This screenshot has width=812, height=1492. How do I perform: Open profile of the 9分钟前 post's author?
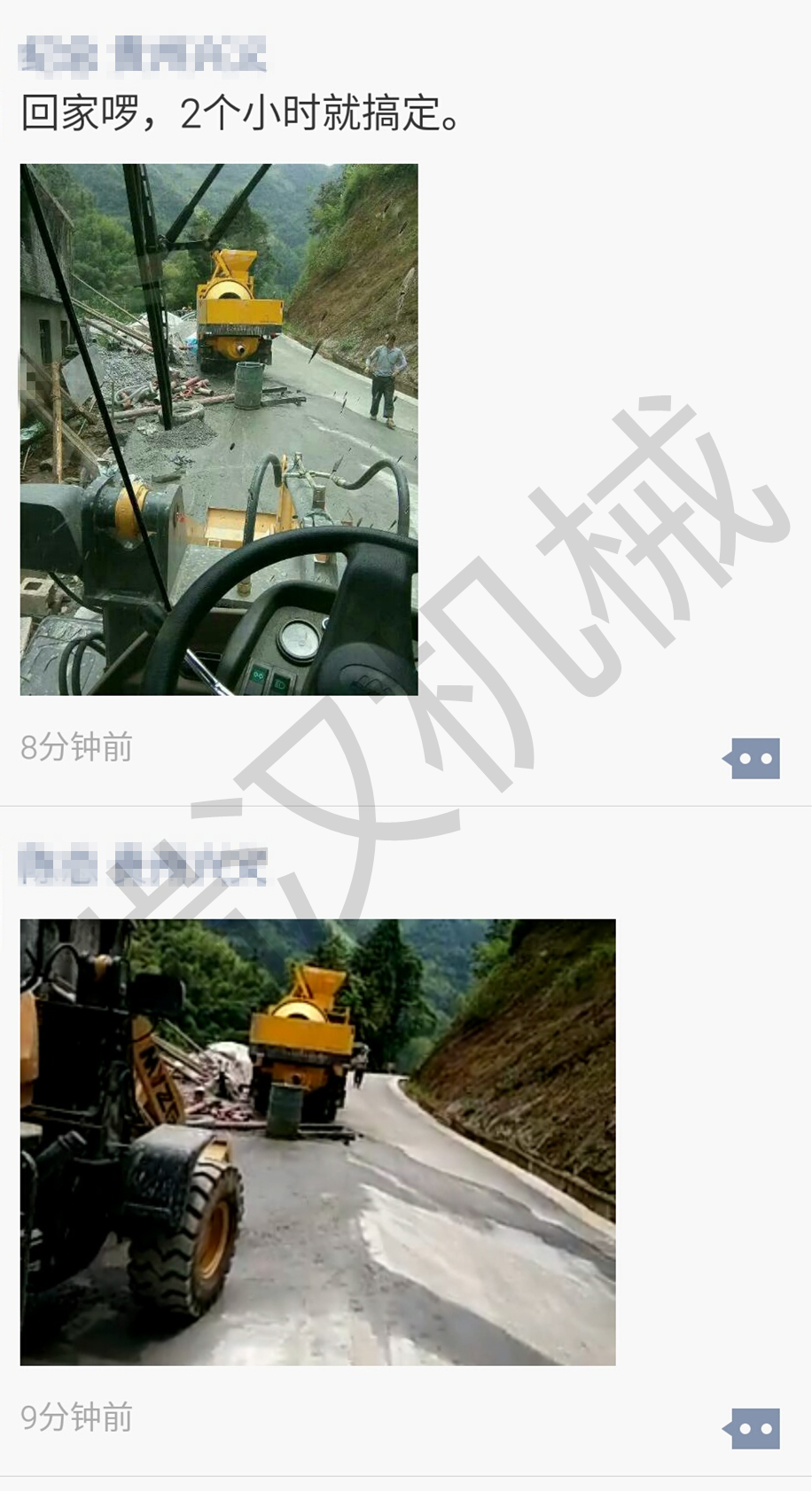point(142,865)
